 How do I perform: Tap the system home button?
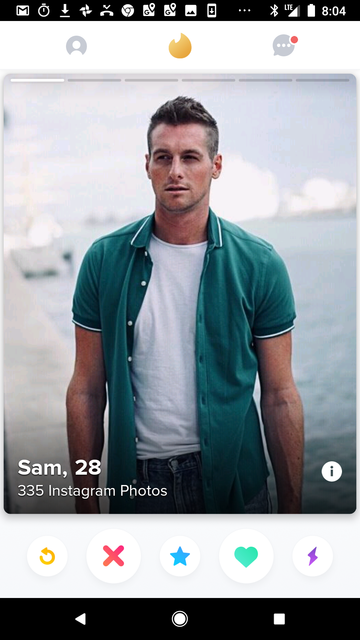coord(180,619)
